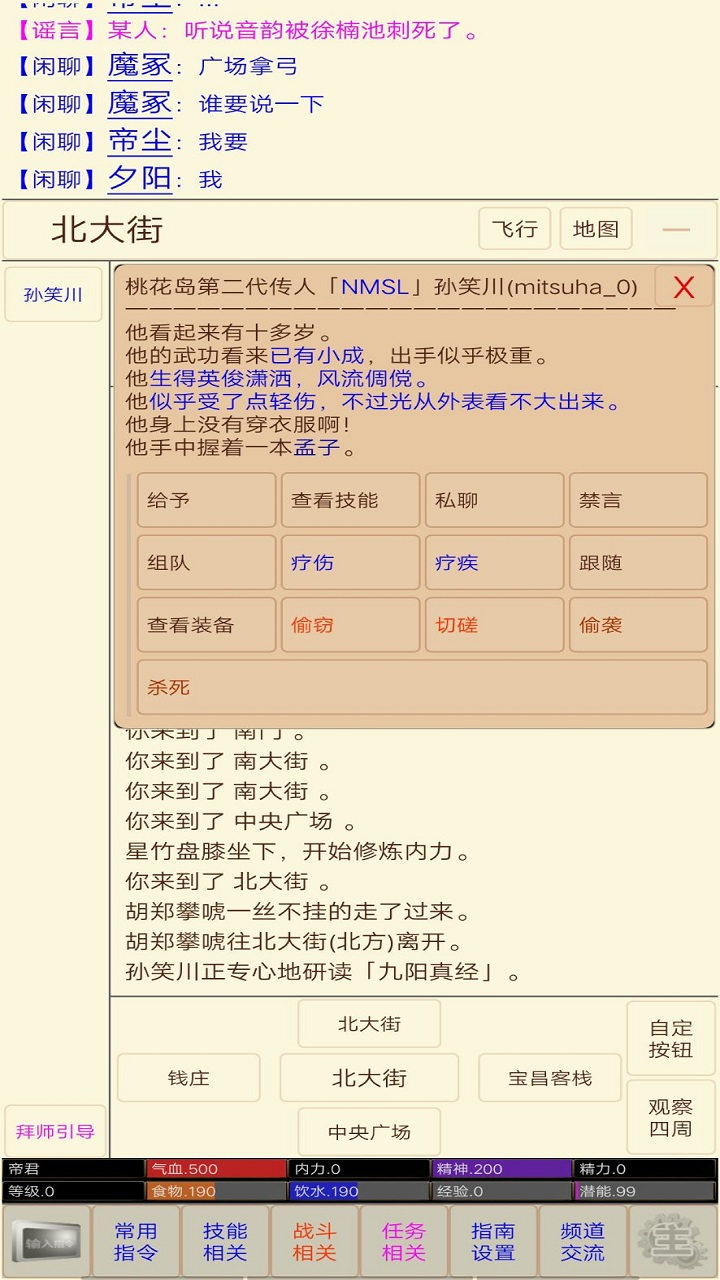Image resolution: width=720 pixels, height=1280 pixels.
Task: Tap the 疗伤 action
Action: pos(350,563)
